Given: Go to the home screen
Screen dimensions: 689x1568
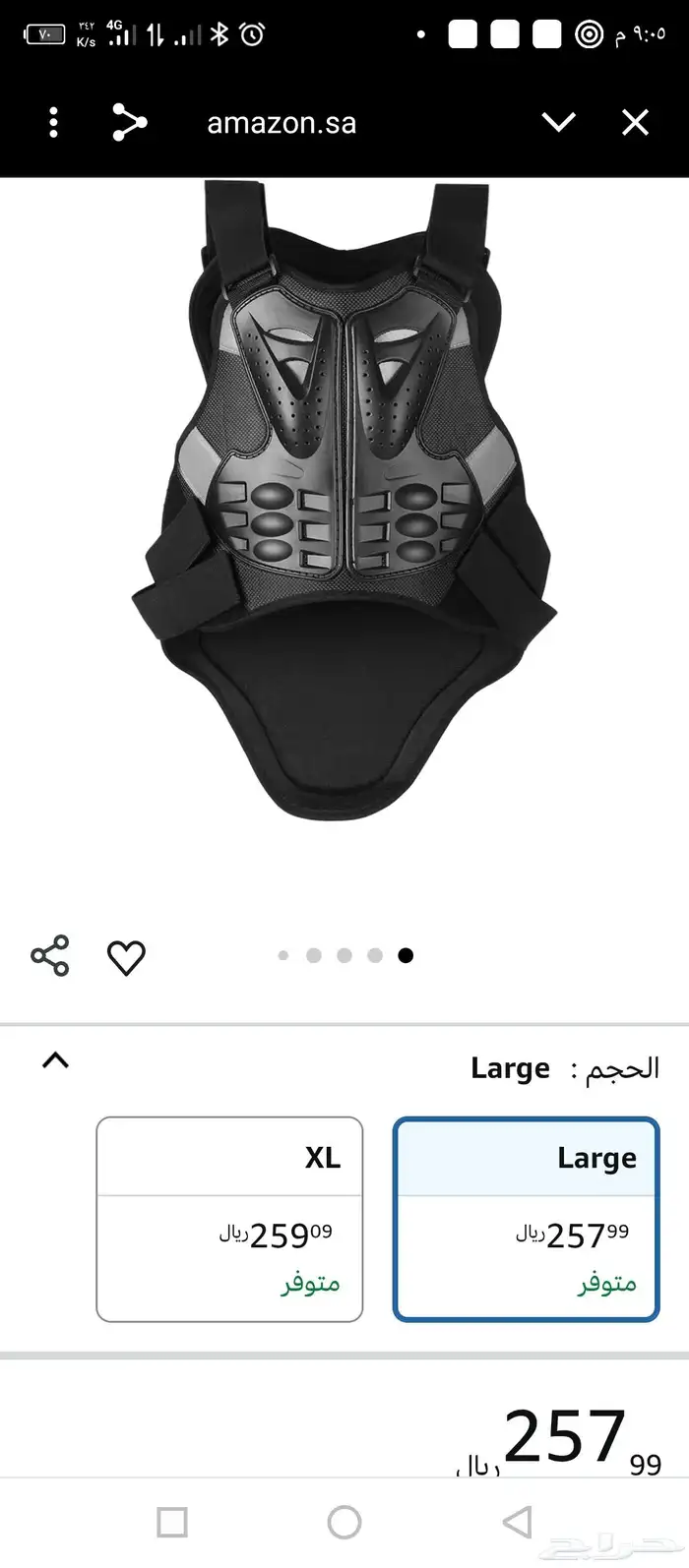Looking at the screenshot, I should point(344,1522).
